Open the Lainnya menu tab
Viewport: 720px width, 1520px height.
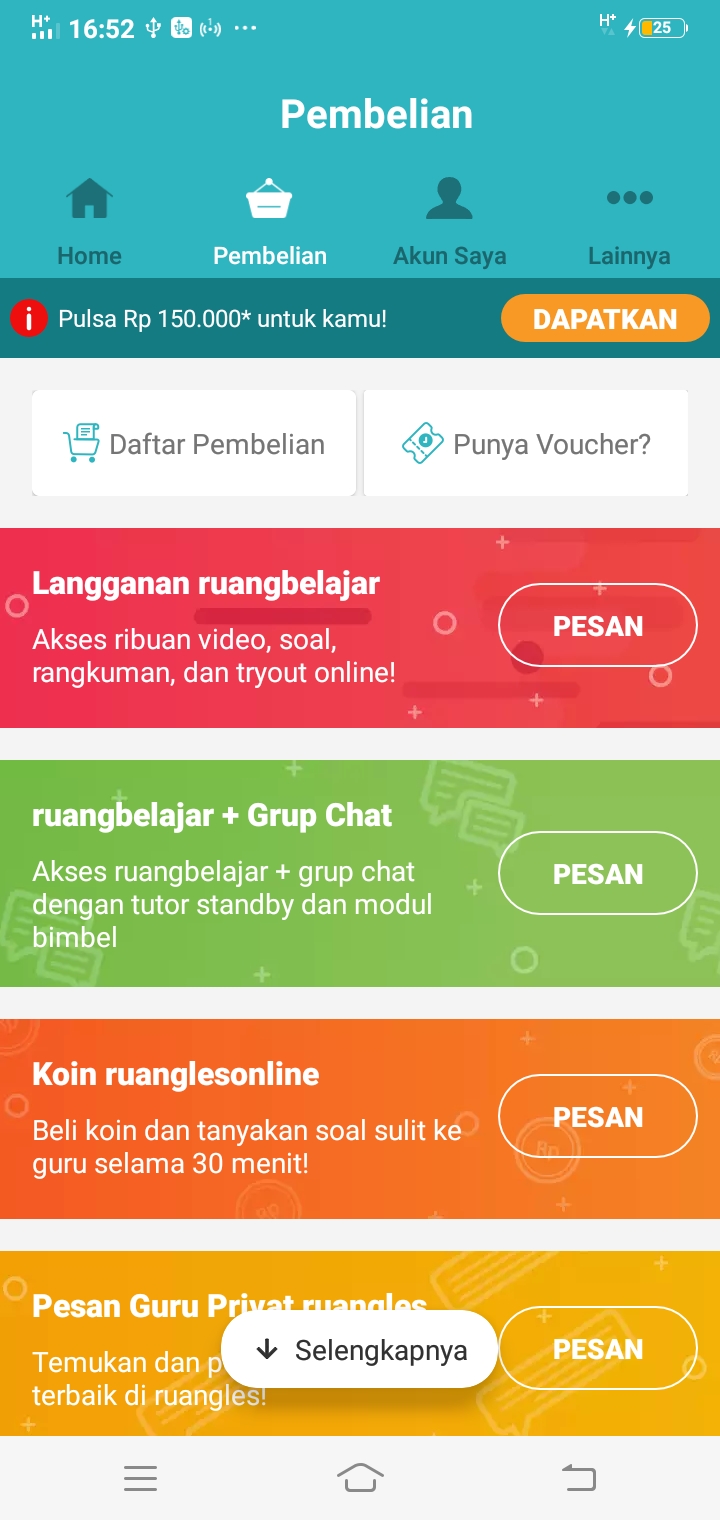[x=629, y=222]
